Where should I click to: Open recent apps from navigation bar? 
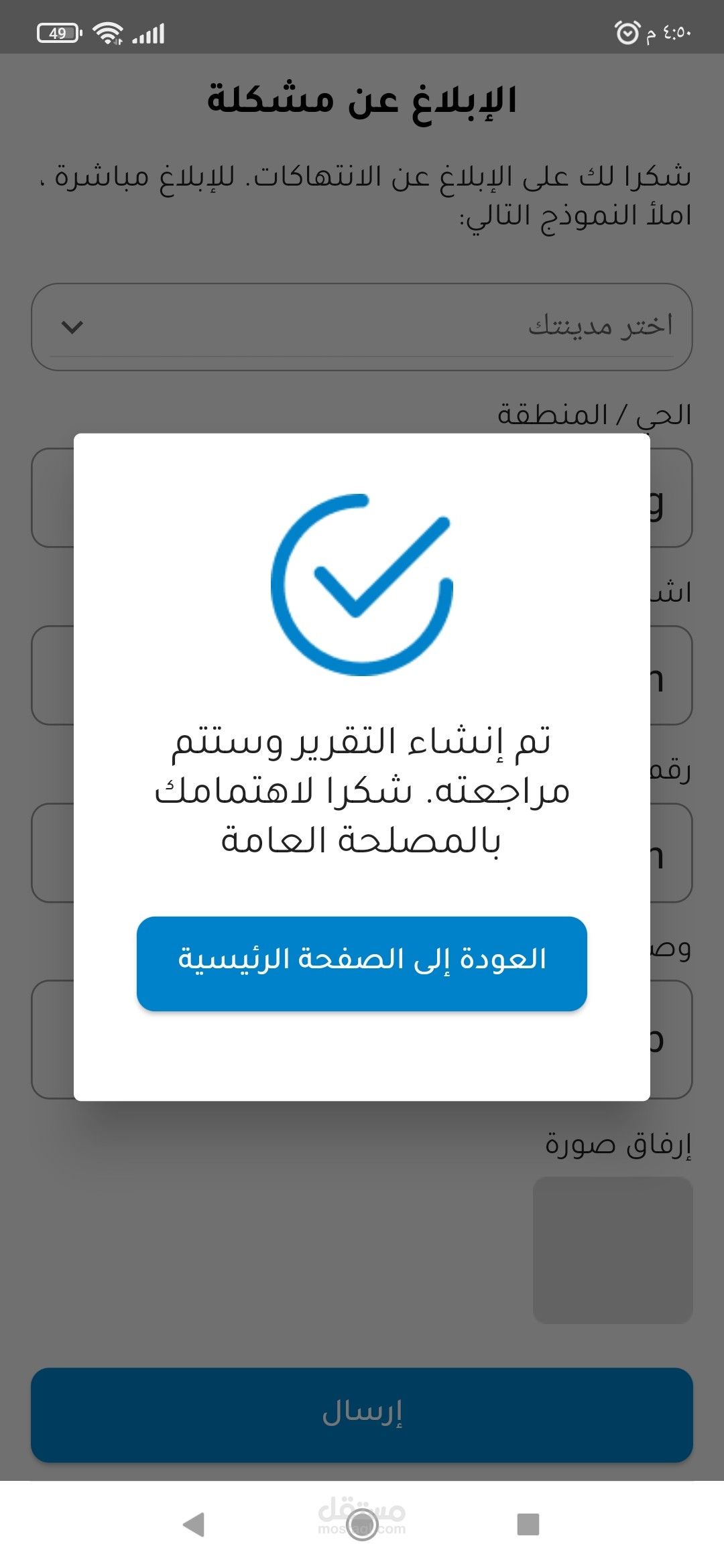click(528, 1524)
